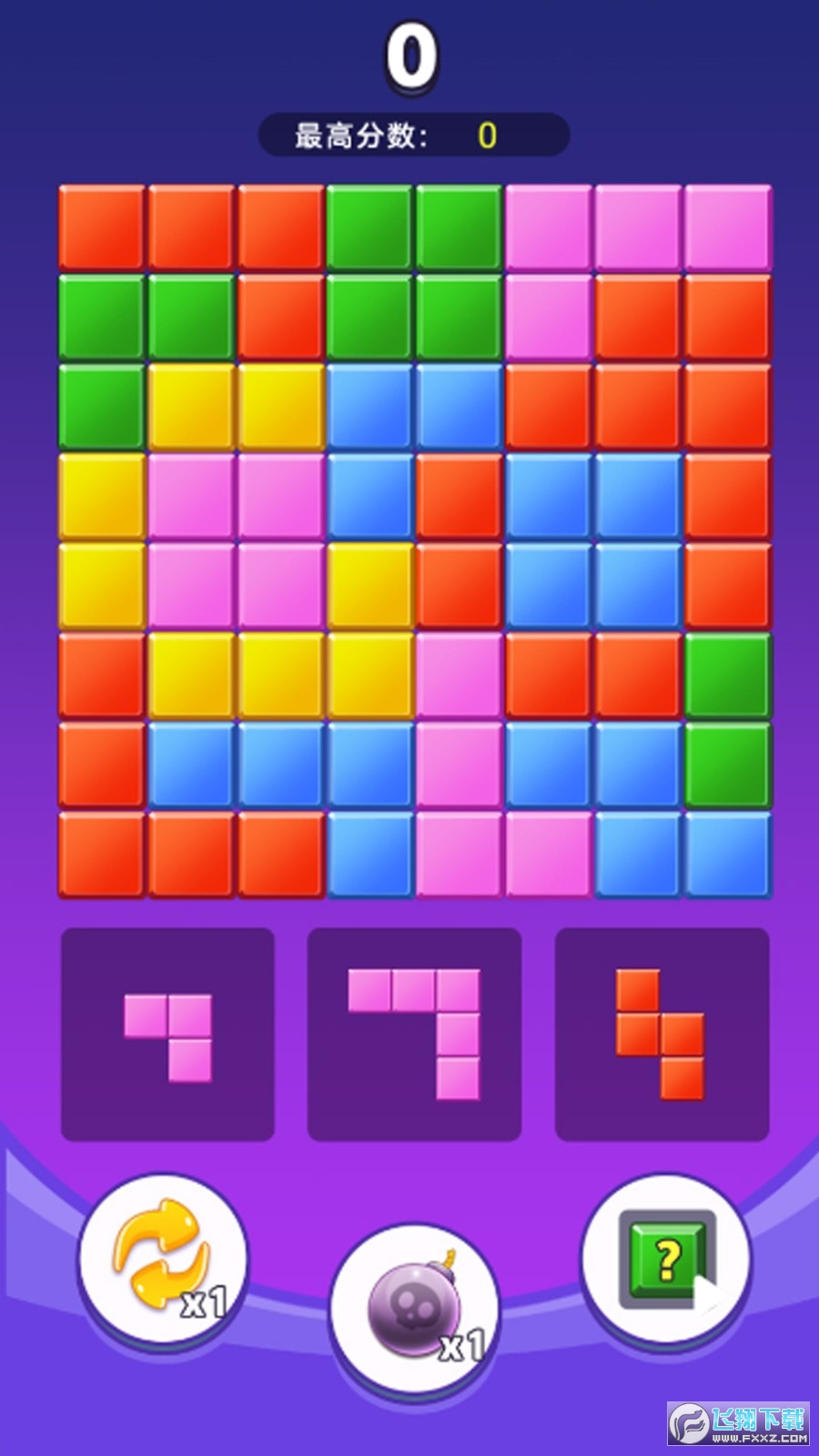Select the red zigzag piece
The width and height of the screenshot is (819, 1456).
[662, 1034]
